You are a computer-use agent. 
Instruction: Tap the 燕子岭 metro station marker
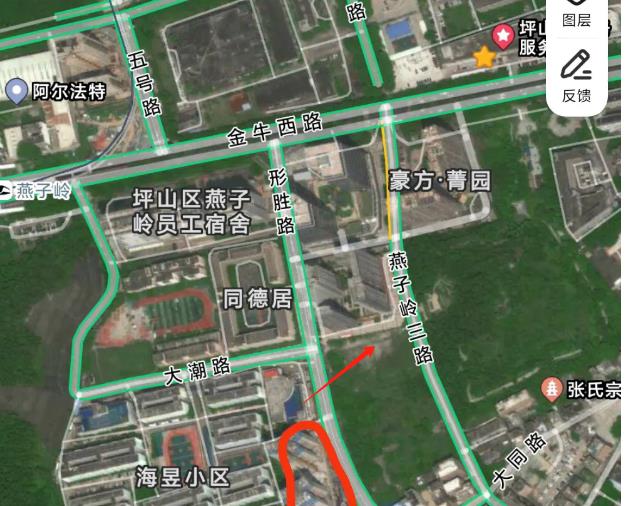6,191
